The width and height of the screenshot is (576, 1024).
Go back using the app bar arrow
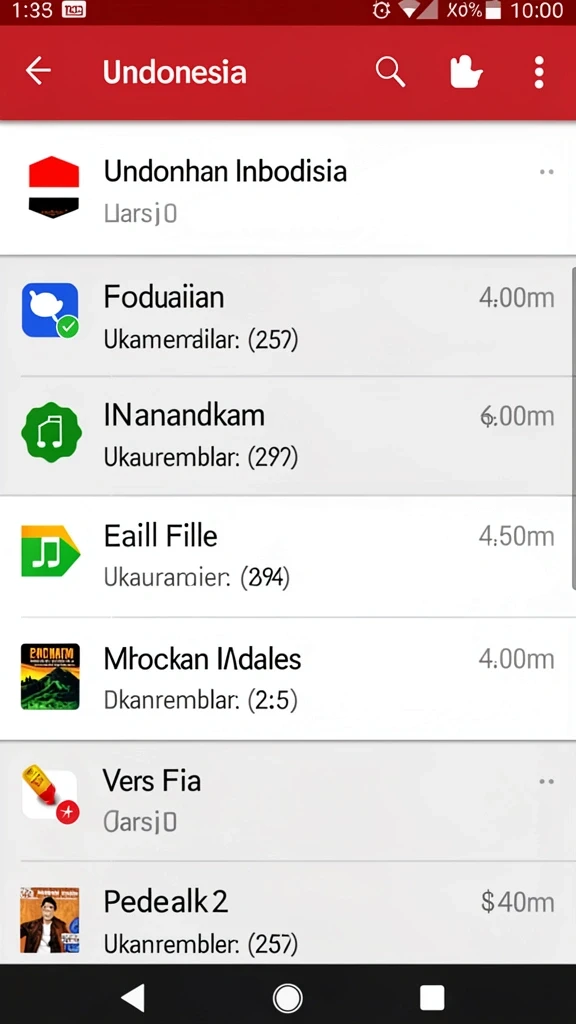[38, 71]
